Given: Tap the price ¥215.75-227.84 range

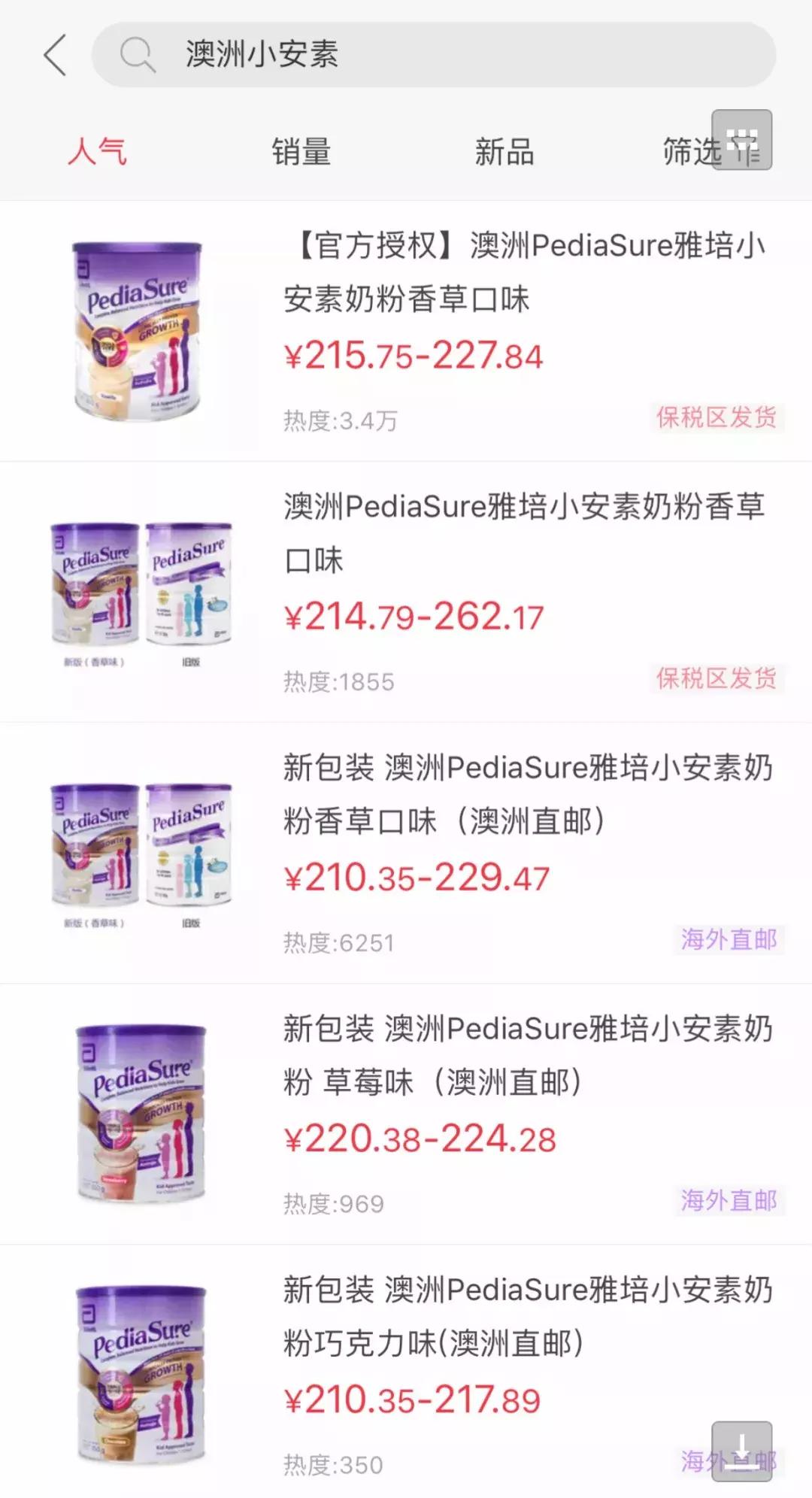Looking at the screenshot, I should click(x=416, y=356).
